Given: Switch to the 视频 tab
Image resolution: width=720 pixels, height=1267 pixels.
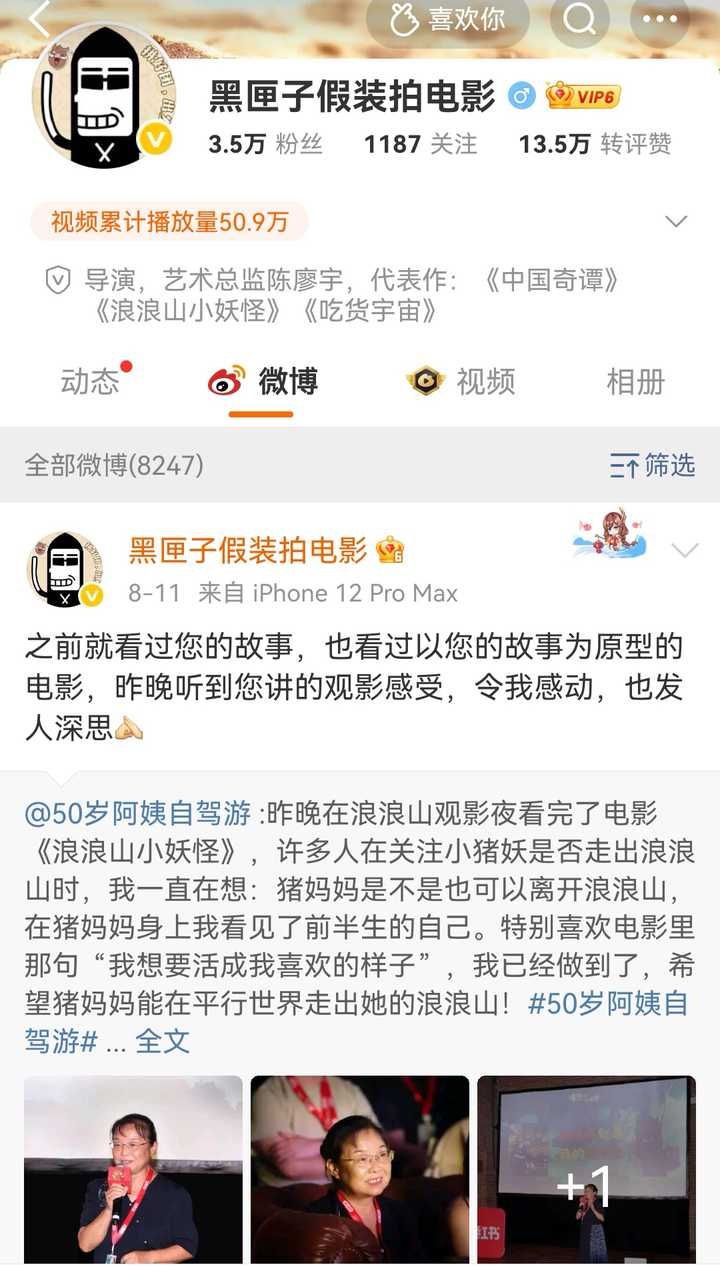Looking at the screenshot, I should 461,381.
